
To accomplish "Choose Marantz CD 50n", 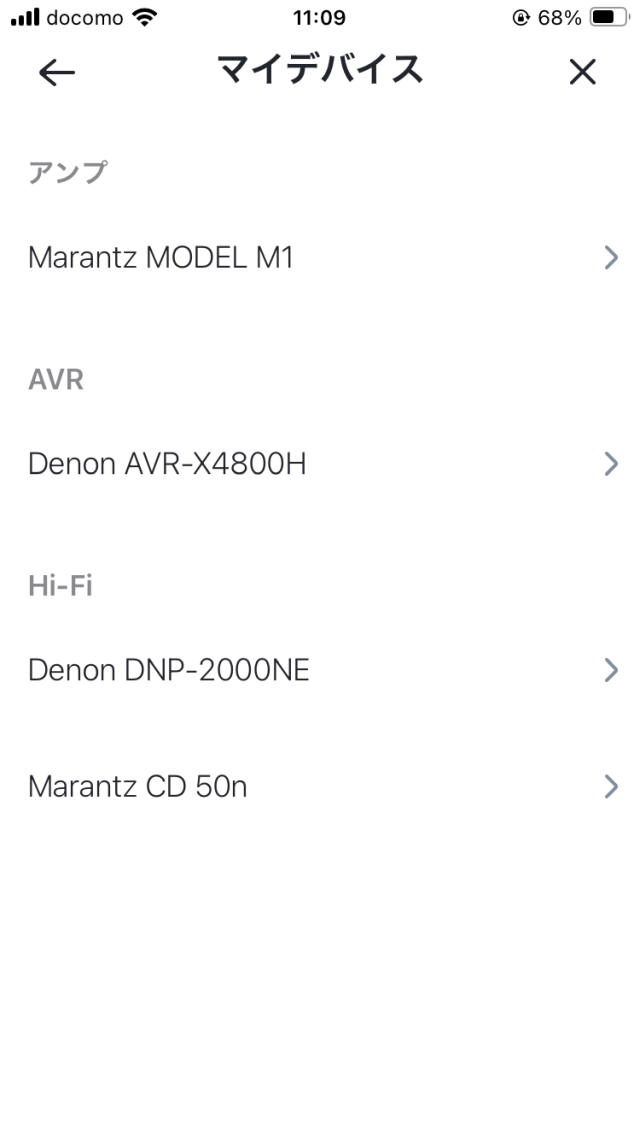I will coord(320,787).
